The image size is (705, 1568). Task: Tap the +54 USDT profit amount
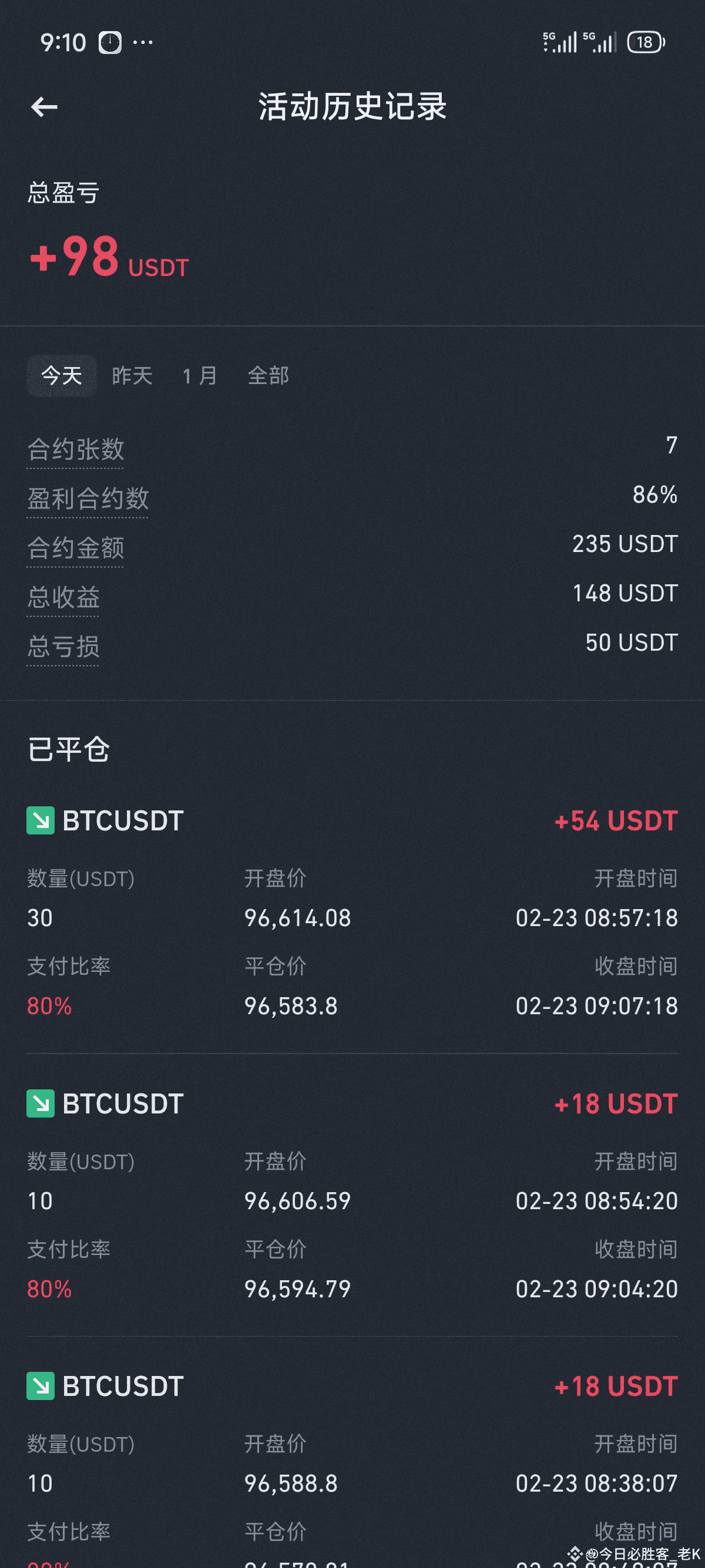(x=615, y=820)
